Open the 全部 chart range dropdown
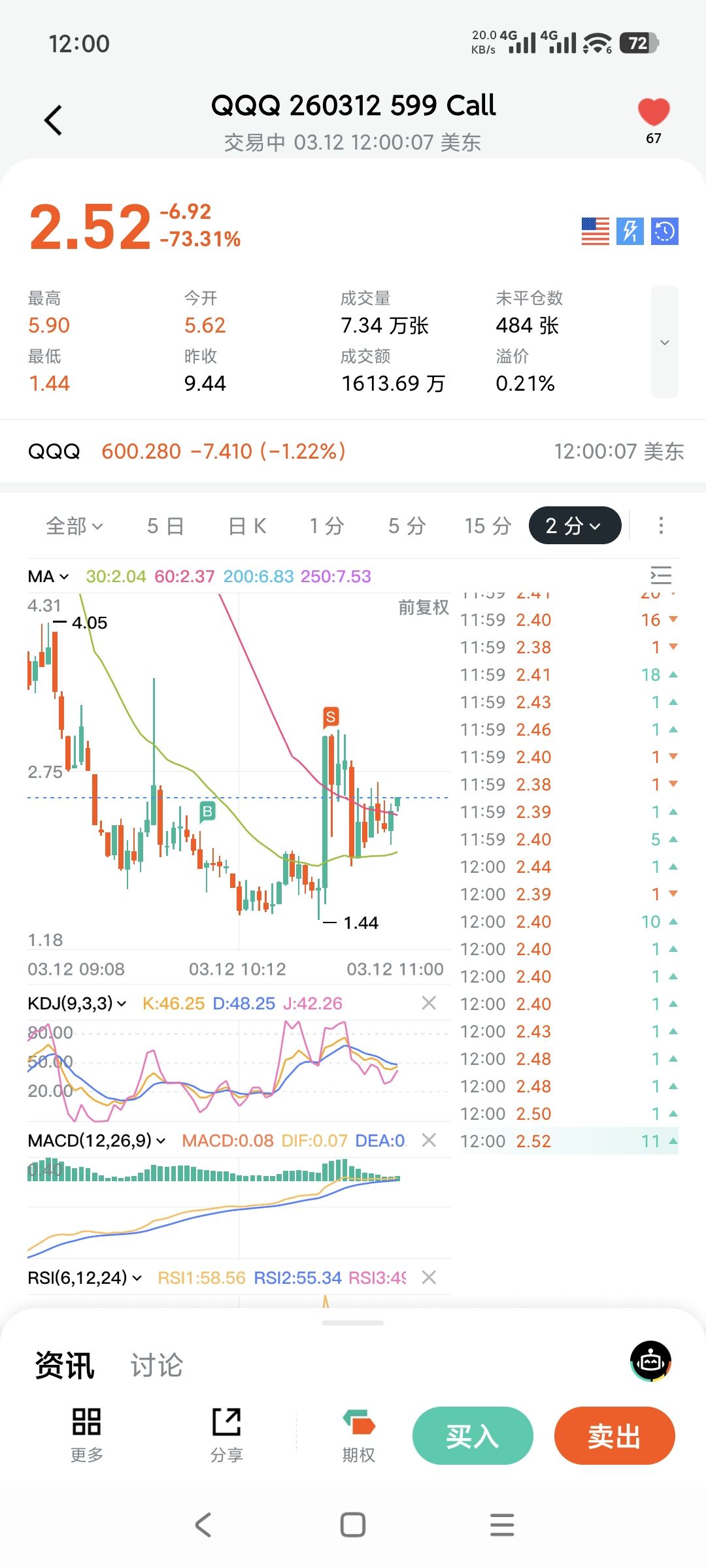This screenshot has width=706, height=1568. coord(74,526)
